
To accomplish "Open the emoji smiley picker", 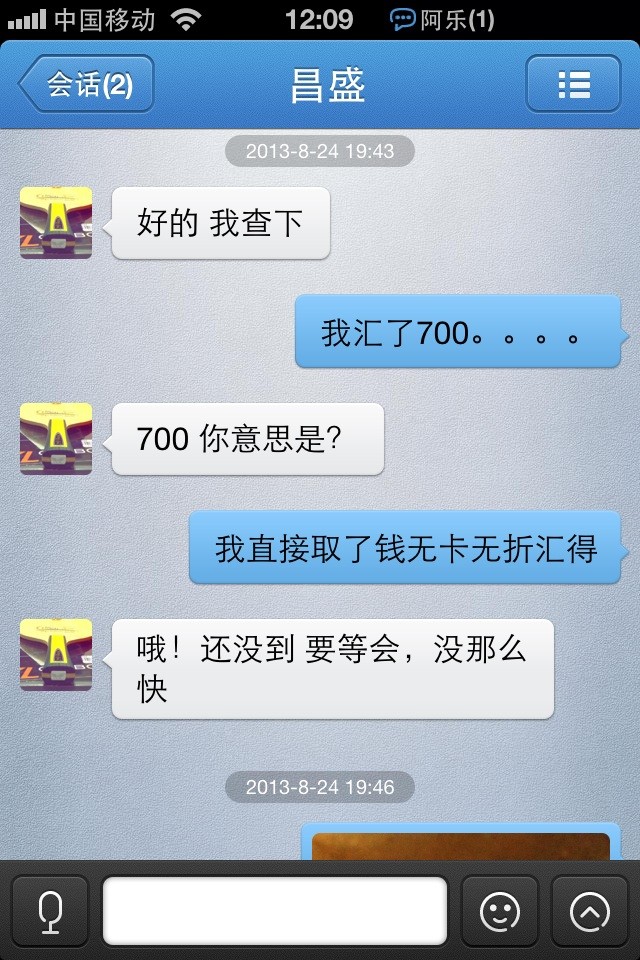I will tap(500, 910).
